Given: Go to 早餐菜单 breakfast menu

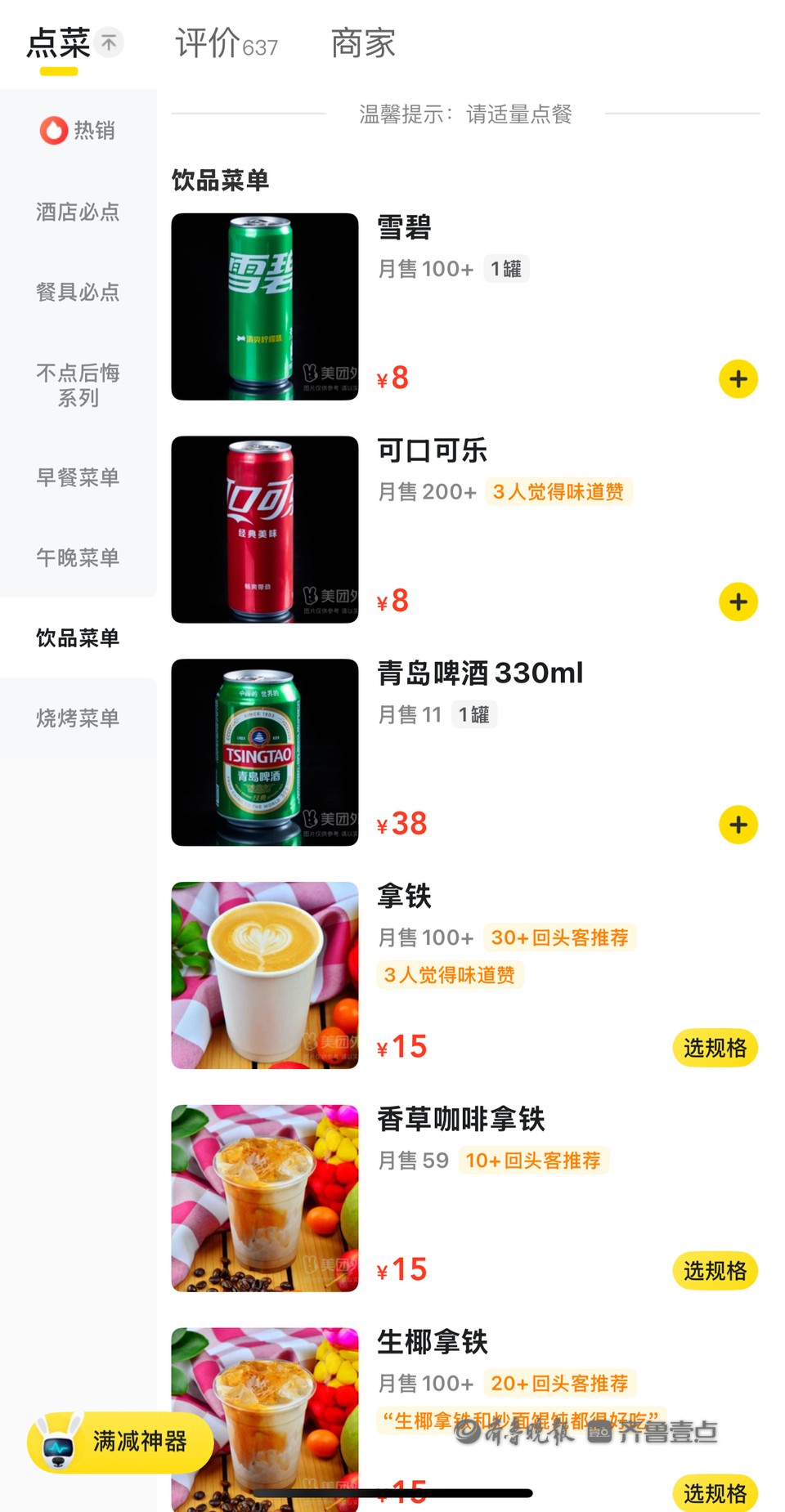Looking at the screenshot, I should tap(78, 477).
